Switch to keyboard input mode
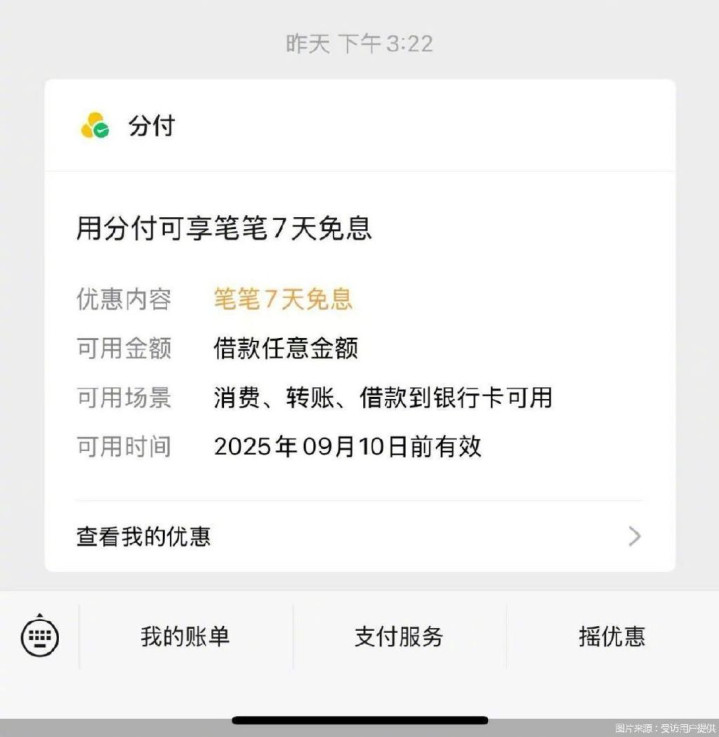Screen dimensions: 719x737 coord(40,636)
